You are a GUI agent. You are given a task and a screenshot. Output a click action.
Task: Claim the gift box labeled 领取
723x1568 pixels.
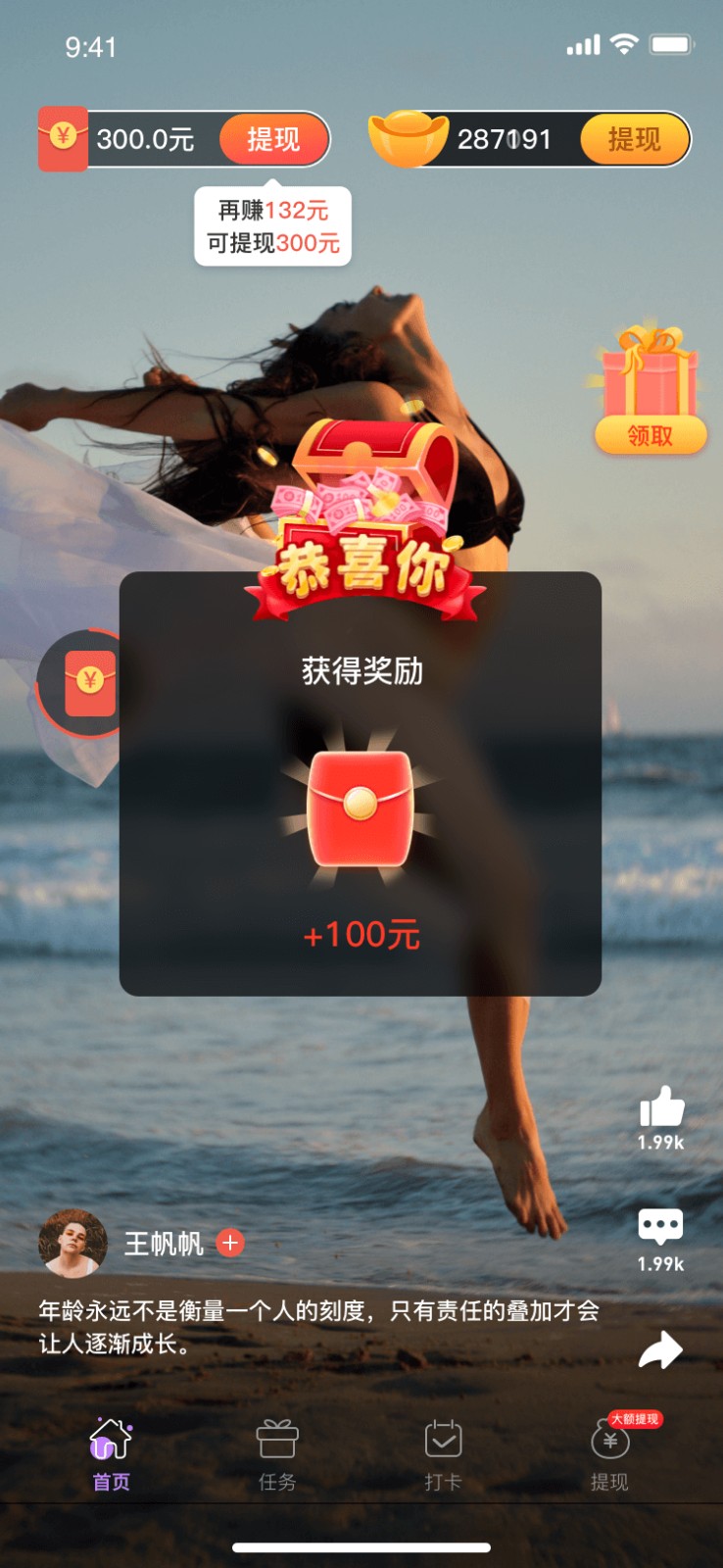651,392
